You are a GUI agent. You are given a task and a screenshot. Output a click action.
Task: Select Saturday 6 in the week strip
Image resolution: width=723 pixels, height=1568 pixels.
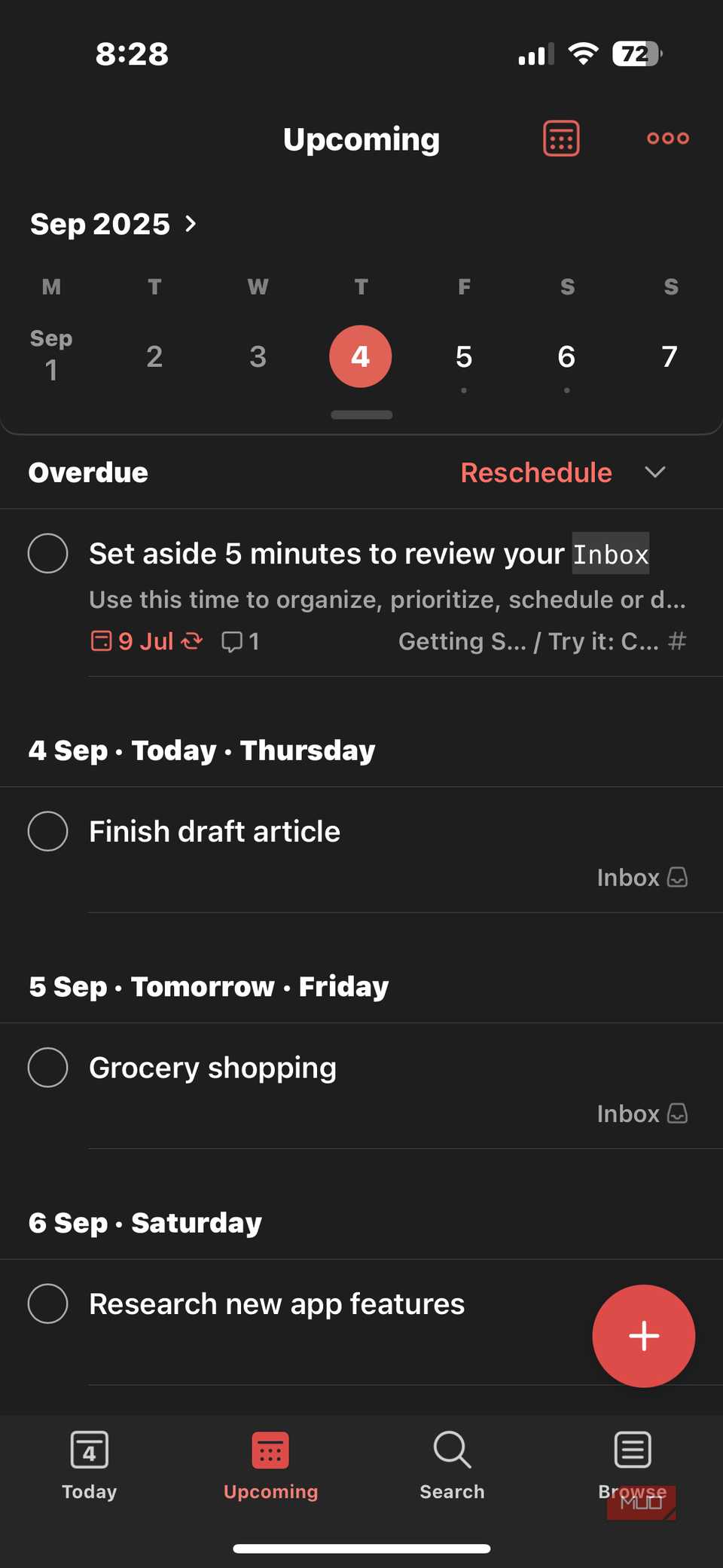tap(566, 357)
